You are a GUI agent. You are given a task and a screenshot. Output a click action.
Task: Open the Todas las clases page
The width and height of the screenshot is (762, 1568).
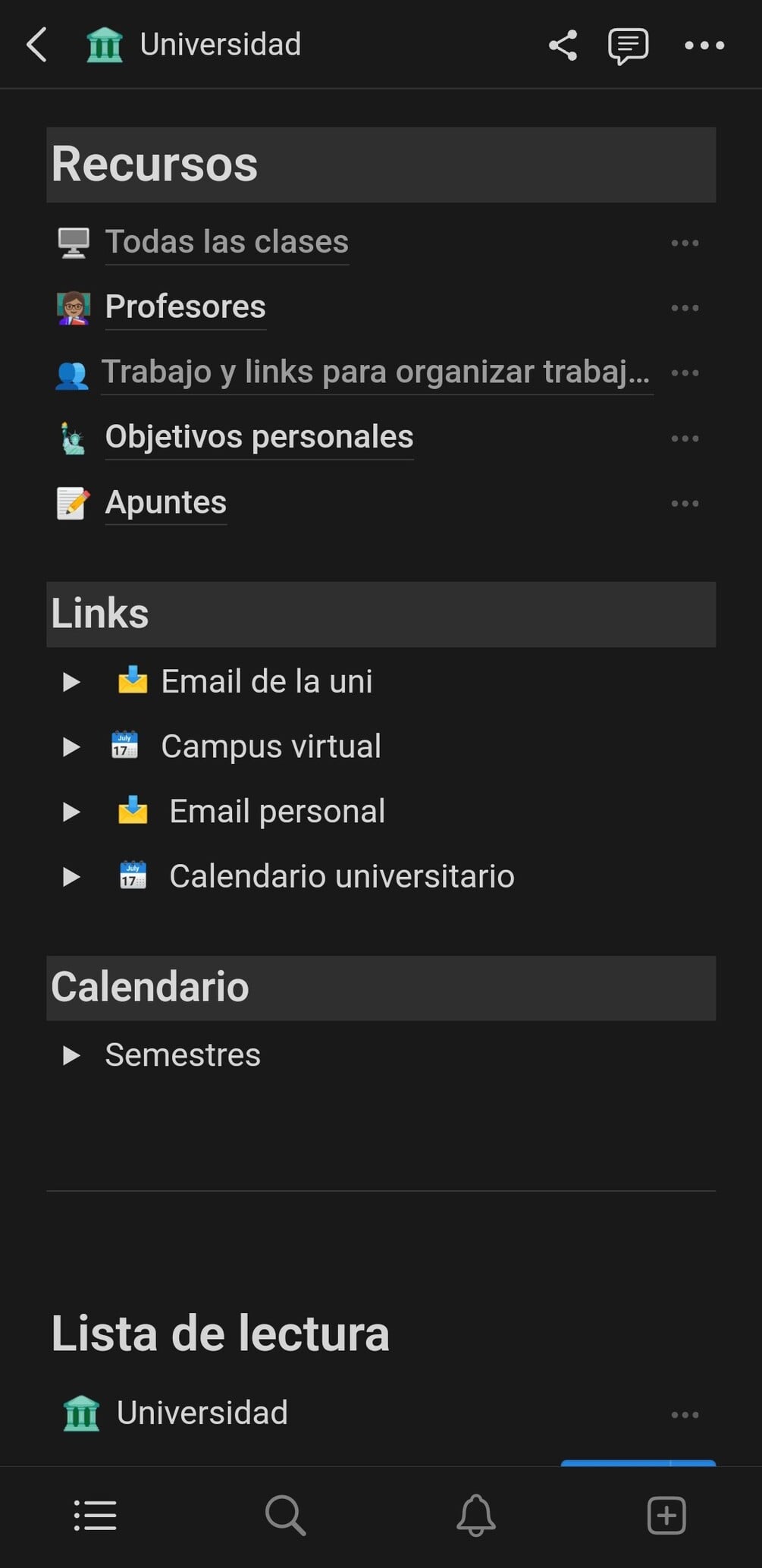tap(227, 242)
